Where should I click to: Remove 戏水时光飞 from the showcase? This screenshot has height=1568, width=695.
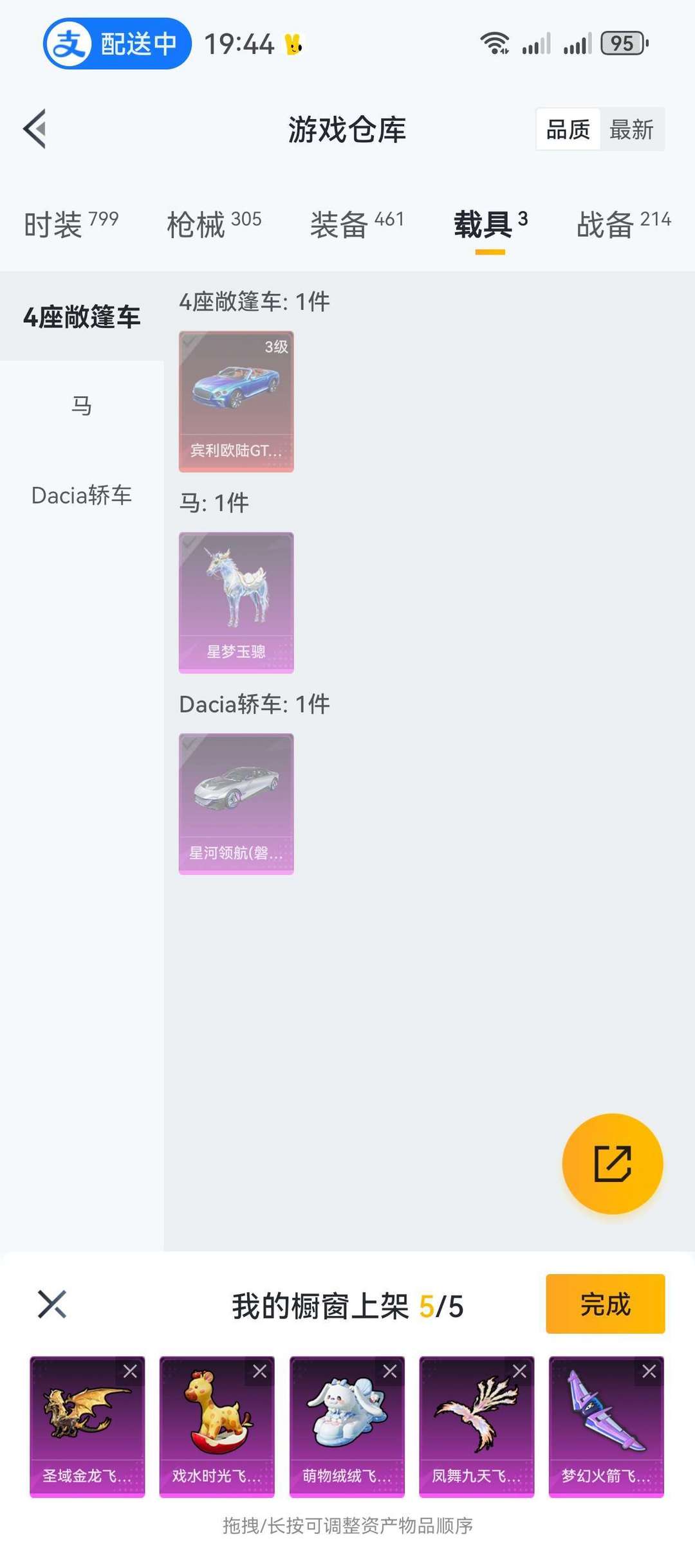(x=260, y=1372)
